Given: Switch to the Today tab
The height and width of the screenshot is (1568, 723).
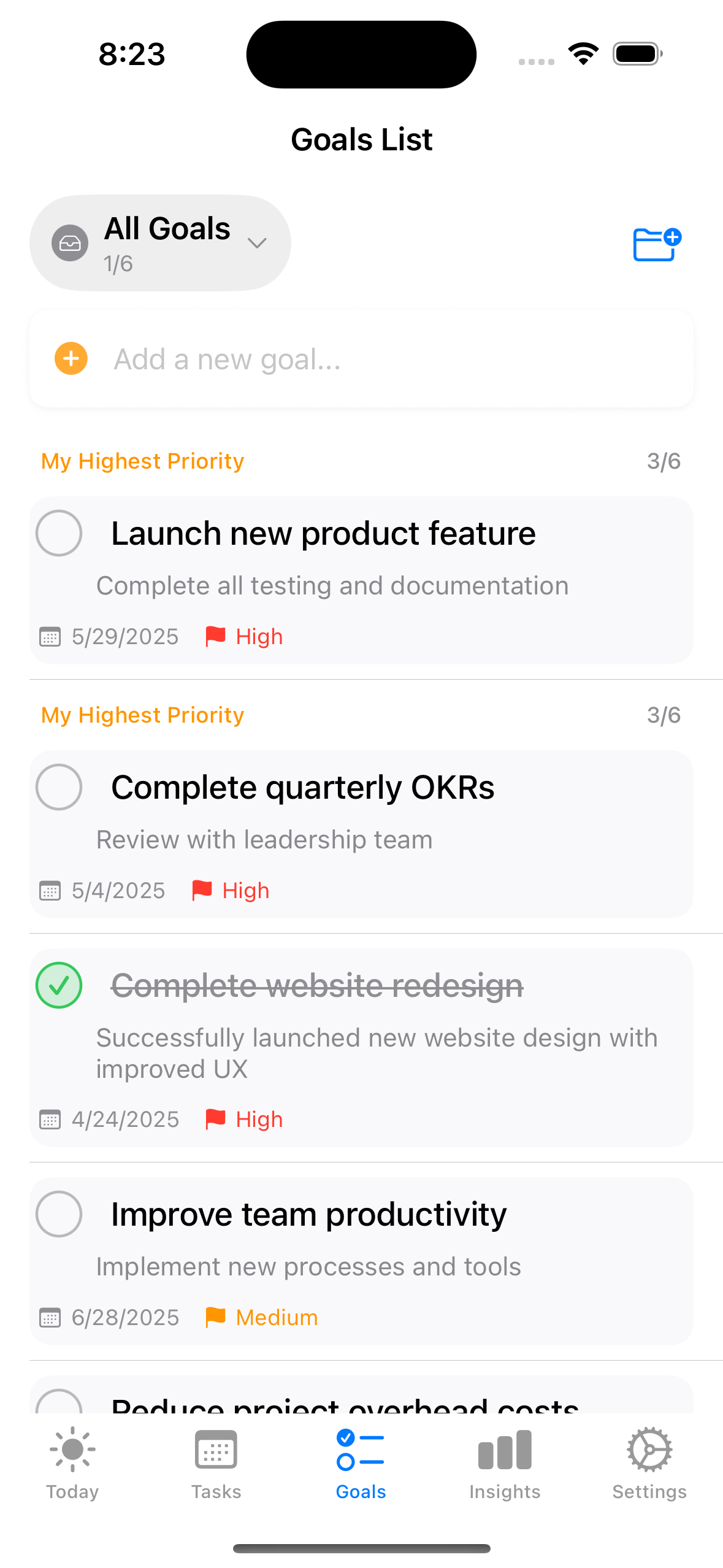Looking at the screenshot, I should tap(72, 1463).
